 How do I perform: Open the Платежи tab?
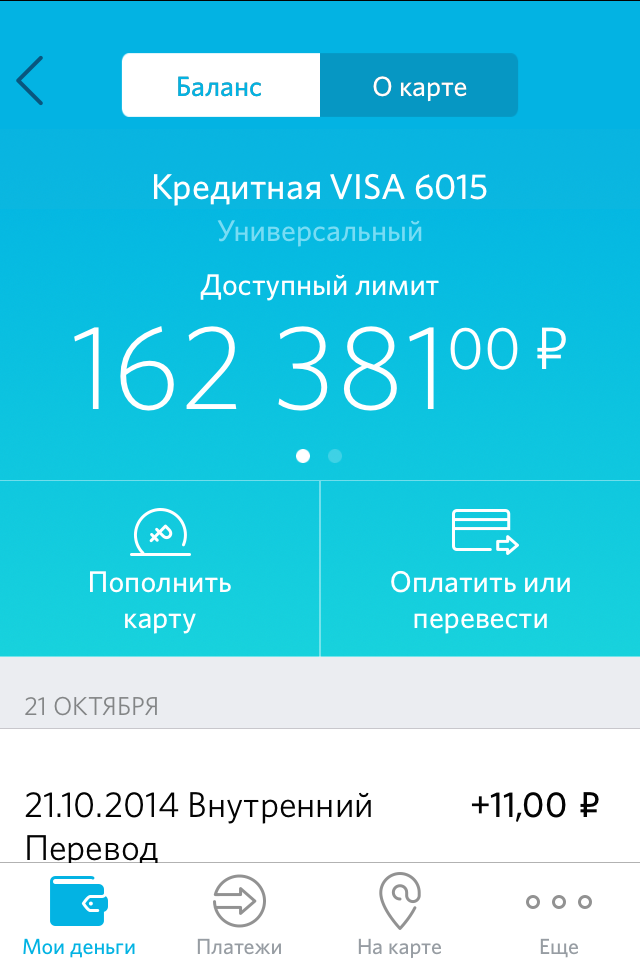(239, 914)
